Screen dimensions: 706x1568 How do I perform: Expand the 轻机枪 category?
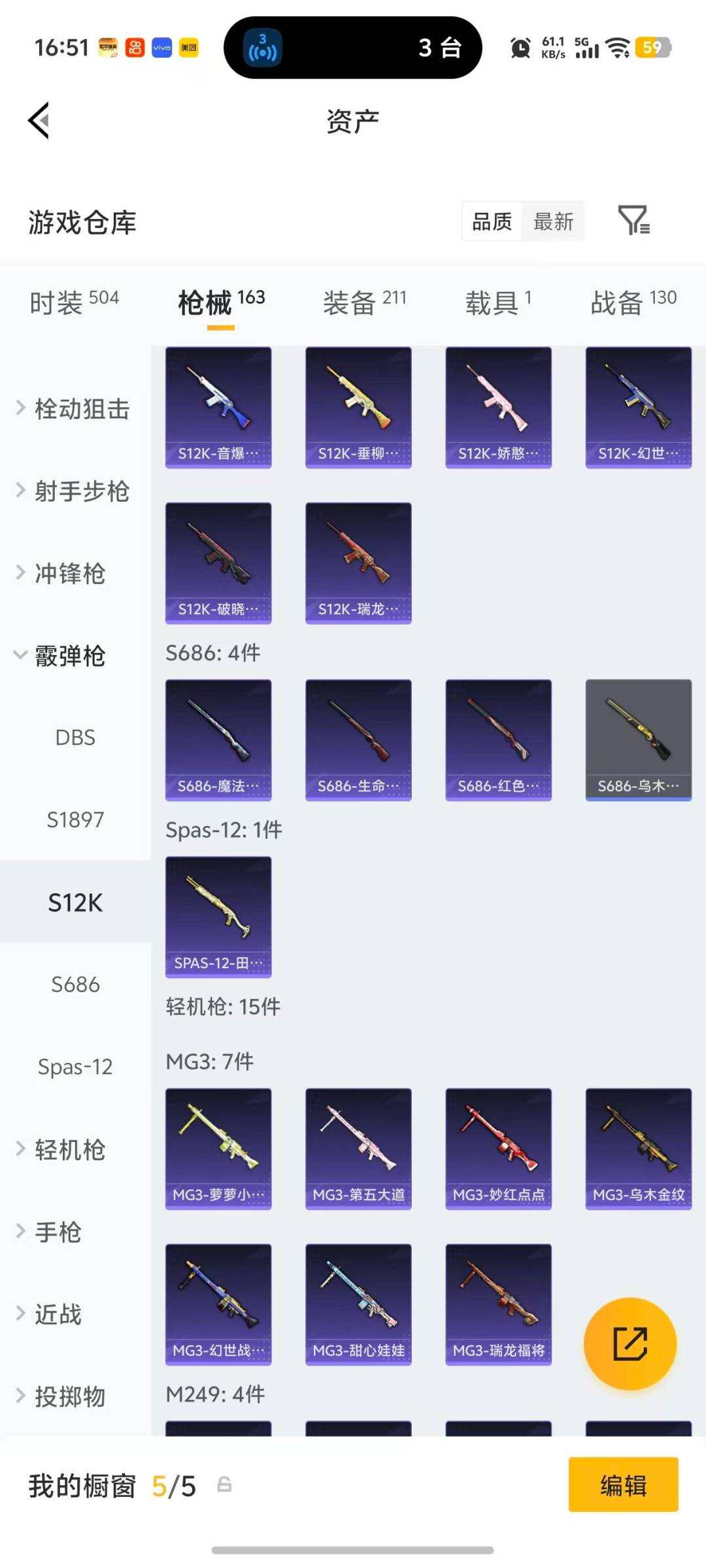pos(68,1150)
